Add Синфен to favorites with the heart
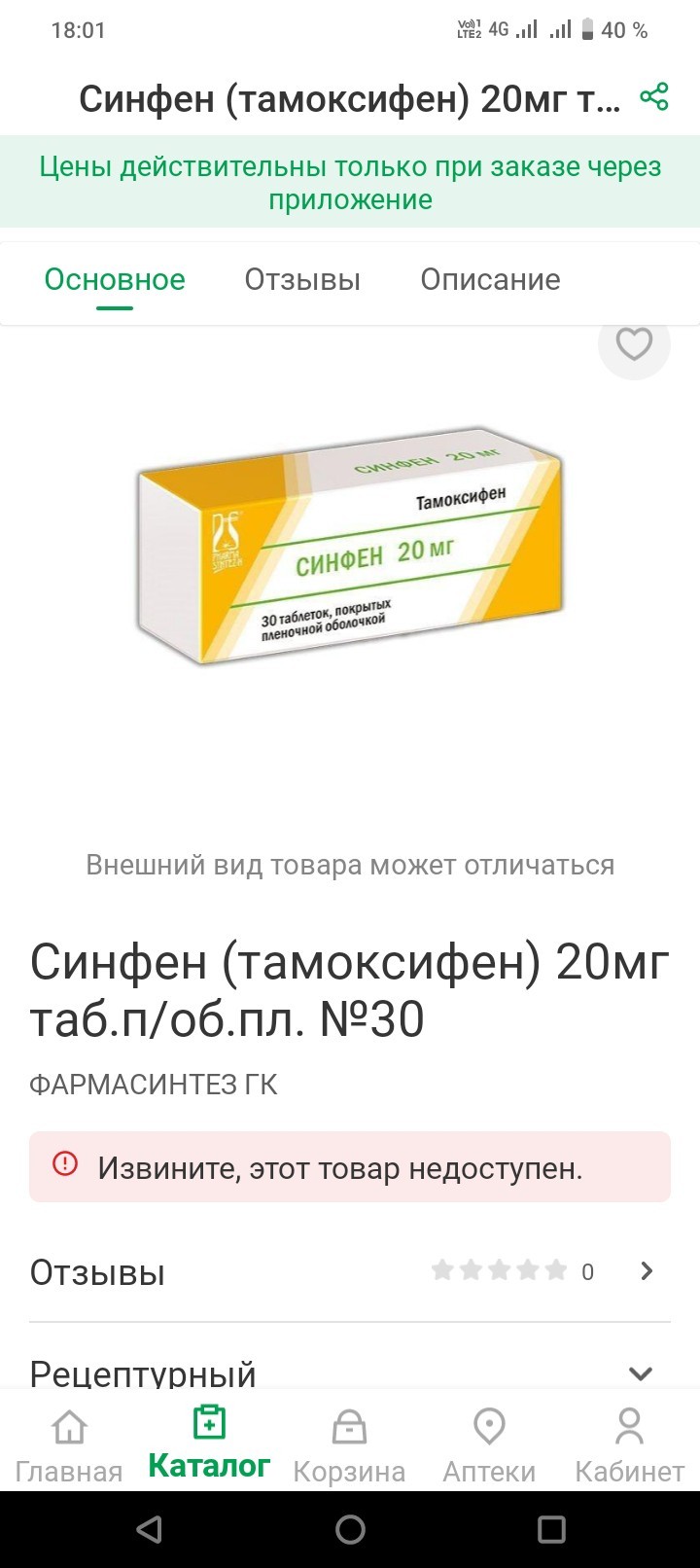700x1568 pixels. point(634,343)
